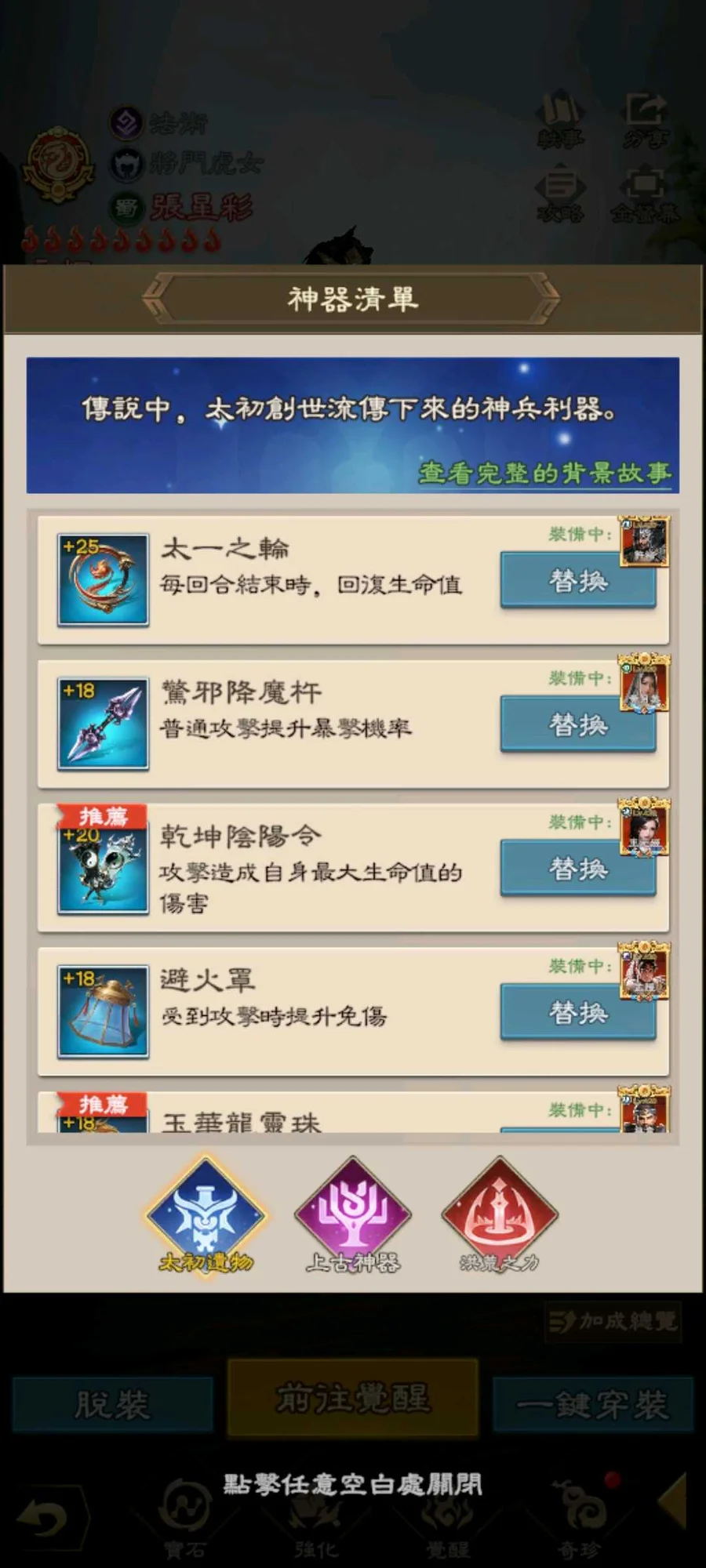The height and width of the screenshot is (1568, 706).
Task: View 驚邪降魔杵 artifact icon
Action: click(x=103, y=724)
